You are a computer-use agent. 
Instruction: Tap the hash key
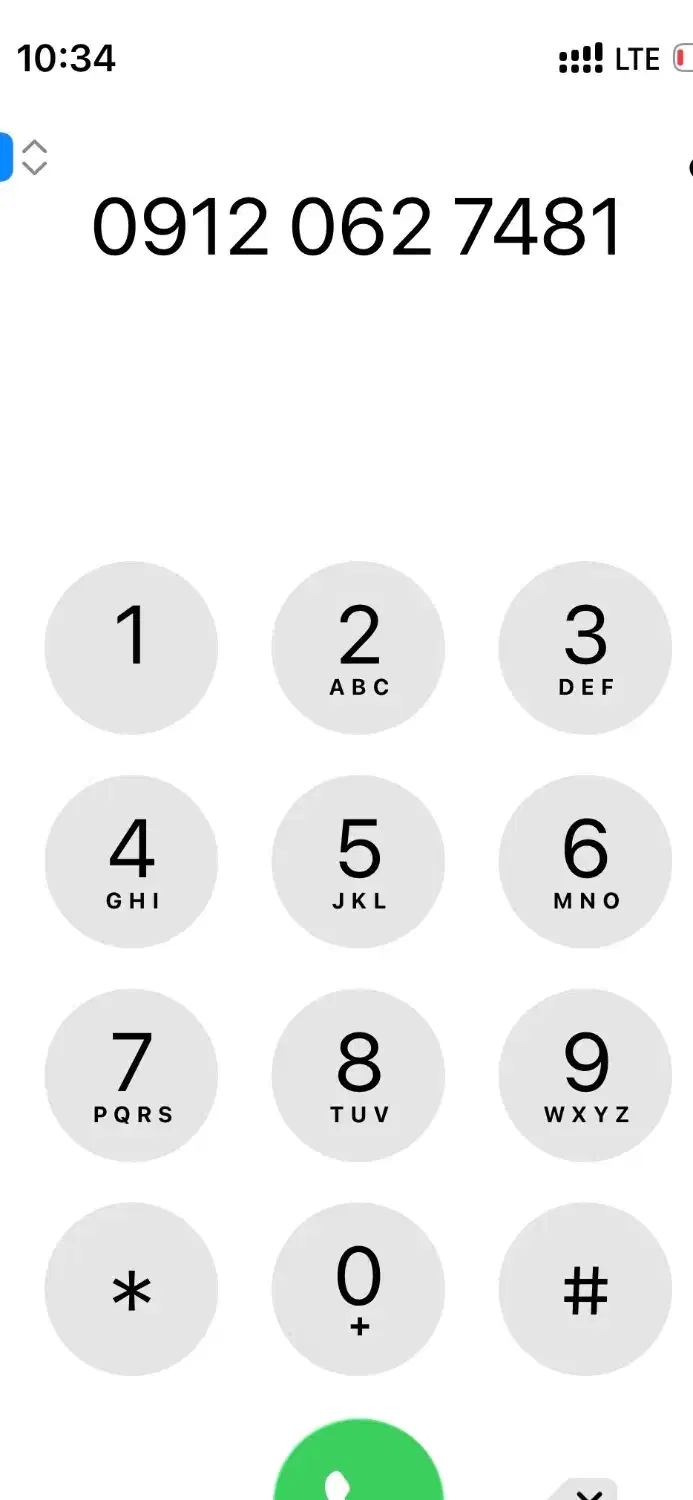585,1289
